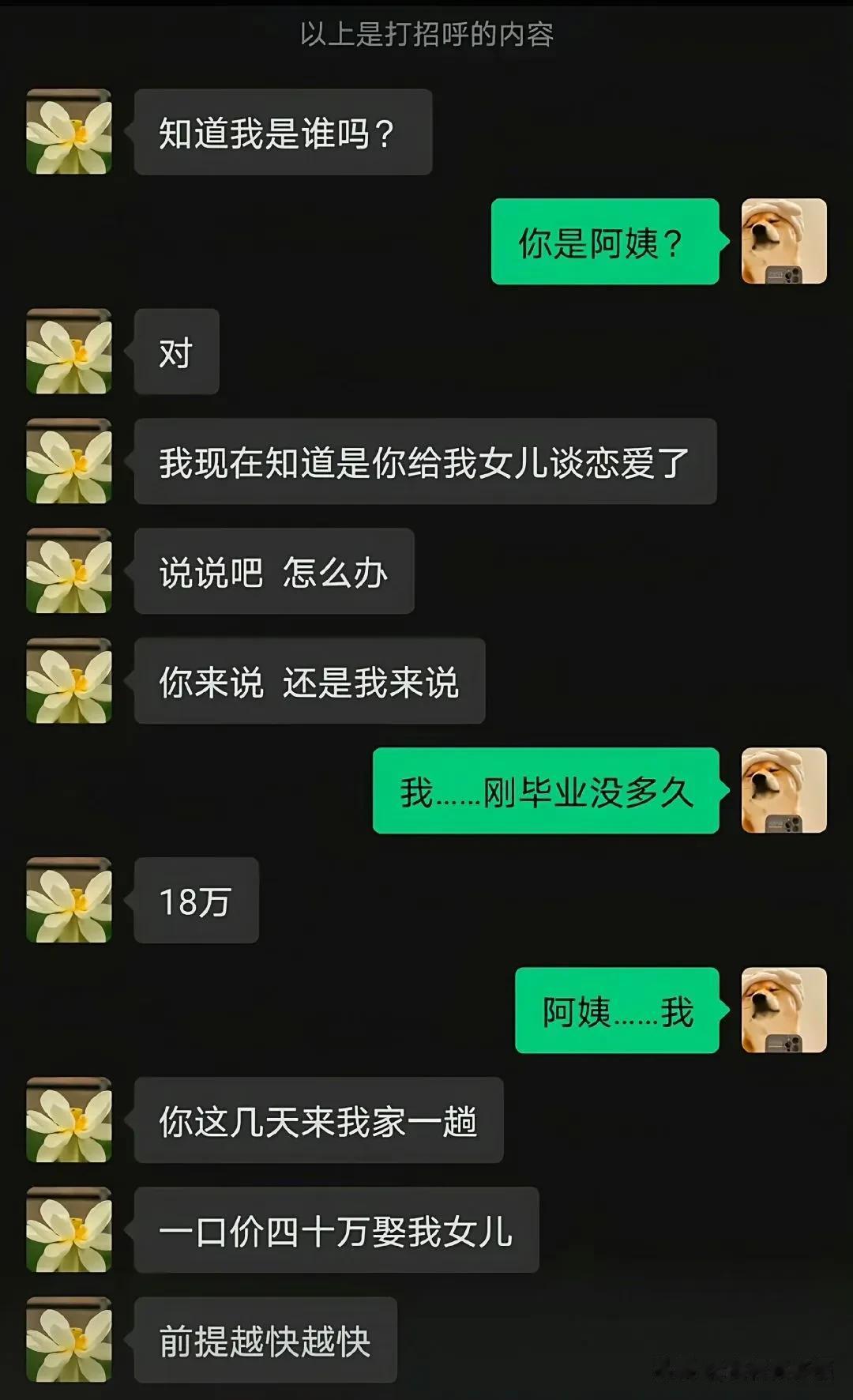
Task: Open flower avatar beside "前提越快越快"
Action: point(69,1340)
